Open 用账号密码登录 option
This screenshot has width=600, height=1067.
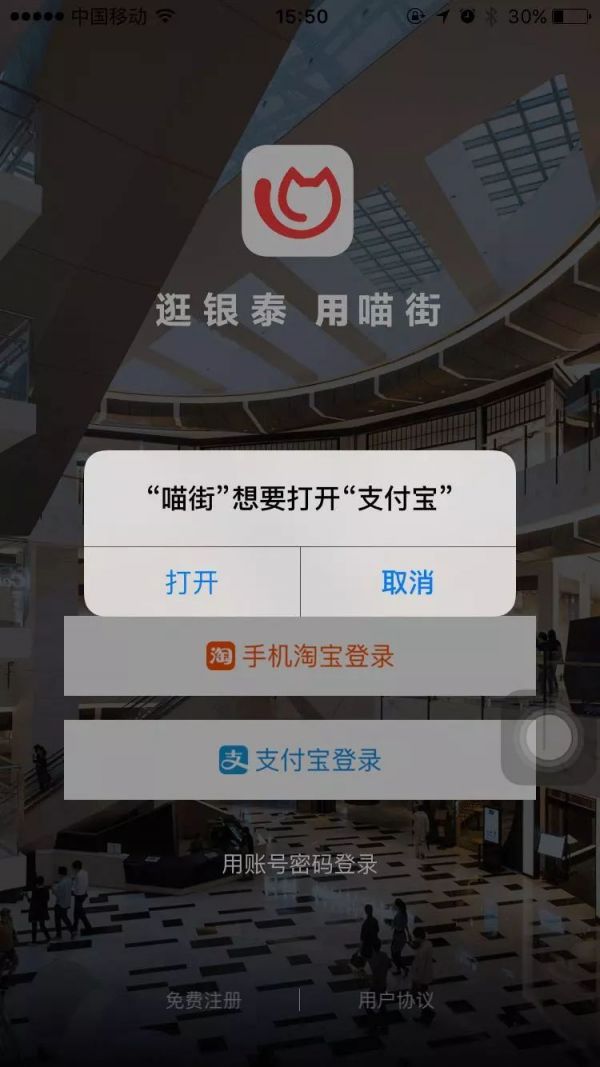click(x=300, y=864)
